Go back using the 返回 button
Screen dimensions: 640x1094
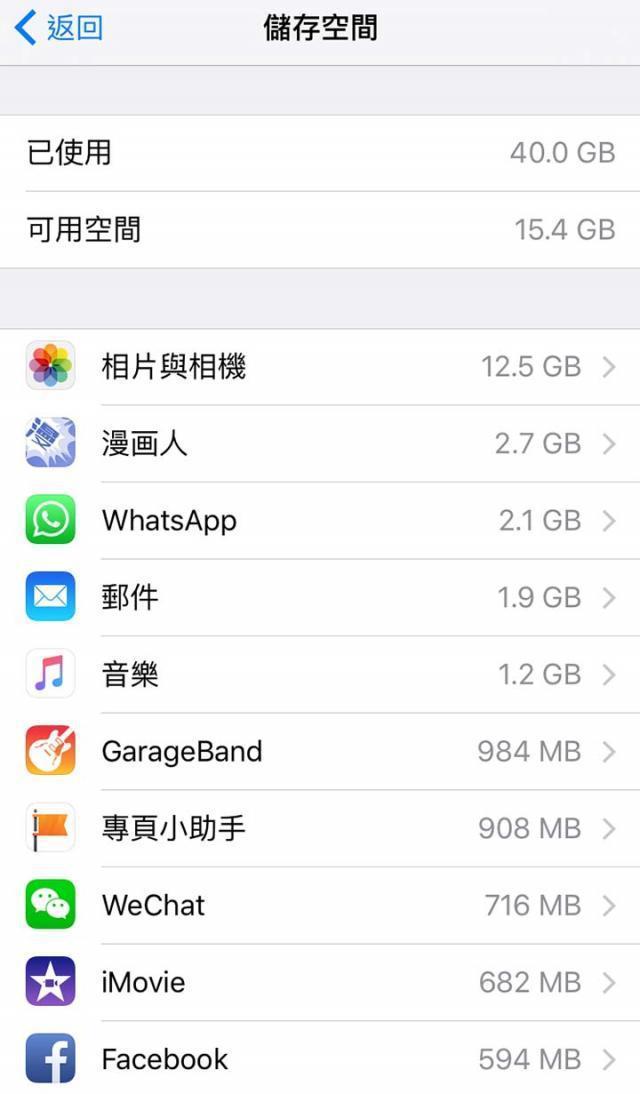pos(59,29)
